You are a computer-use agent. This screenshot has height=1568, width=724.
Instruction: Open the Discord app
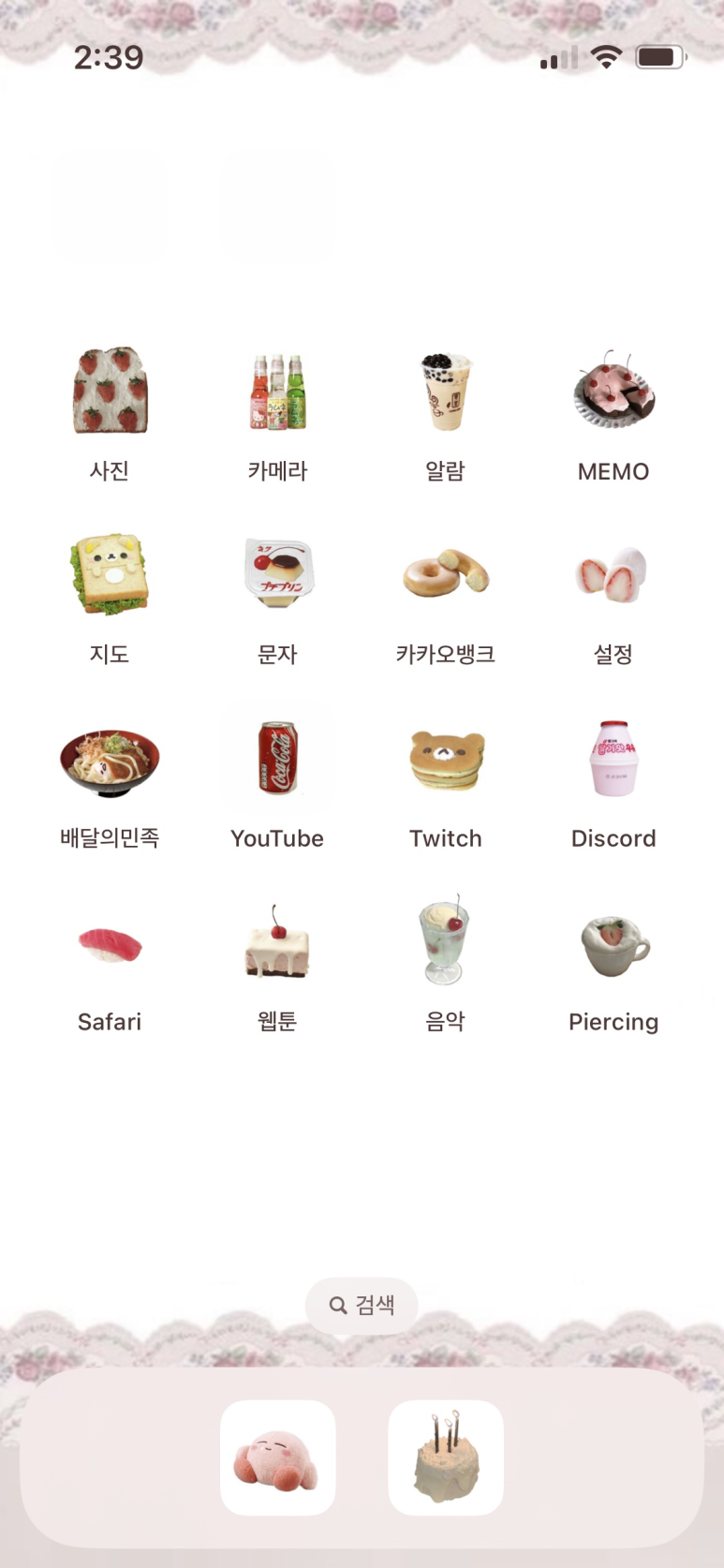coord(613,758)
